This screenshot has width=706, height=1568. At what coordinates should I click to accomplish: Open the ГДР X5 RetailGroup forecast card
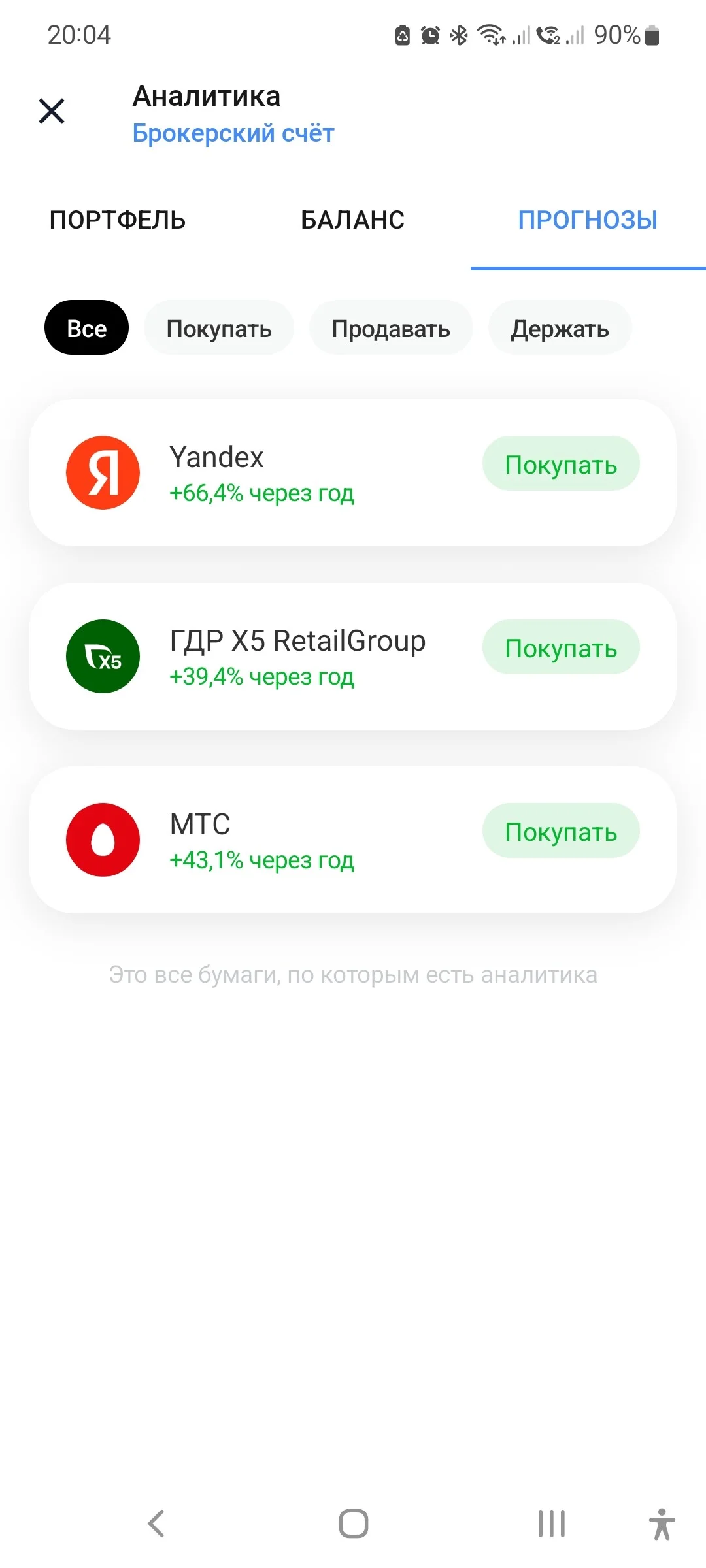[353, 657]
